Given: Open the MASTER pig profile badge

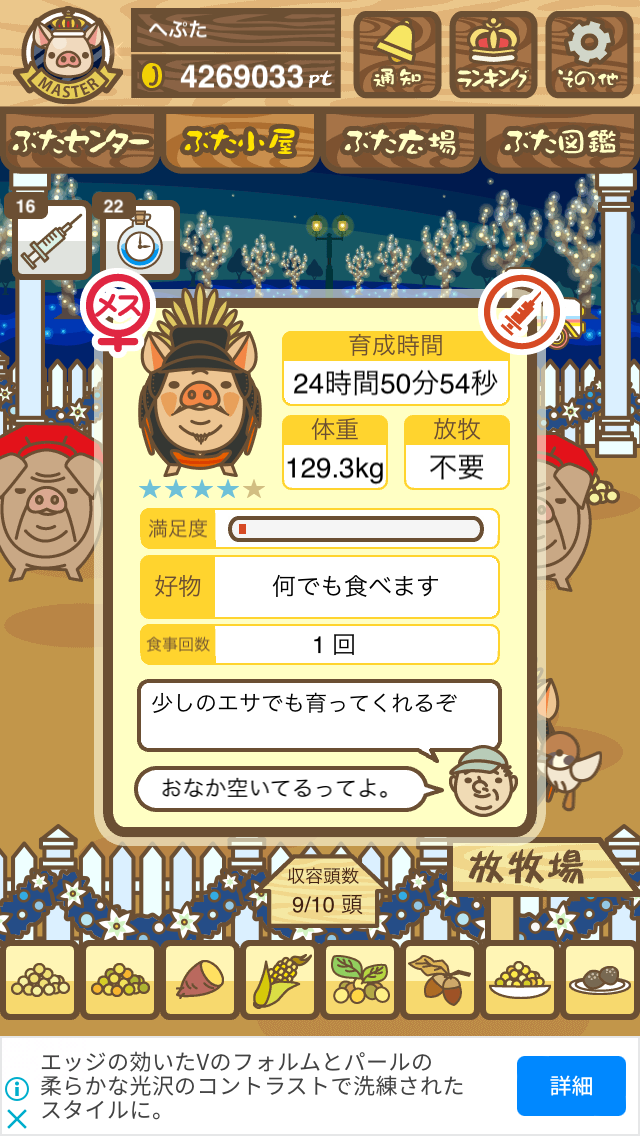Looking at the screenshot, I should [x=68, y=54].
